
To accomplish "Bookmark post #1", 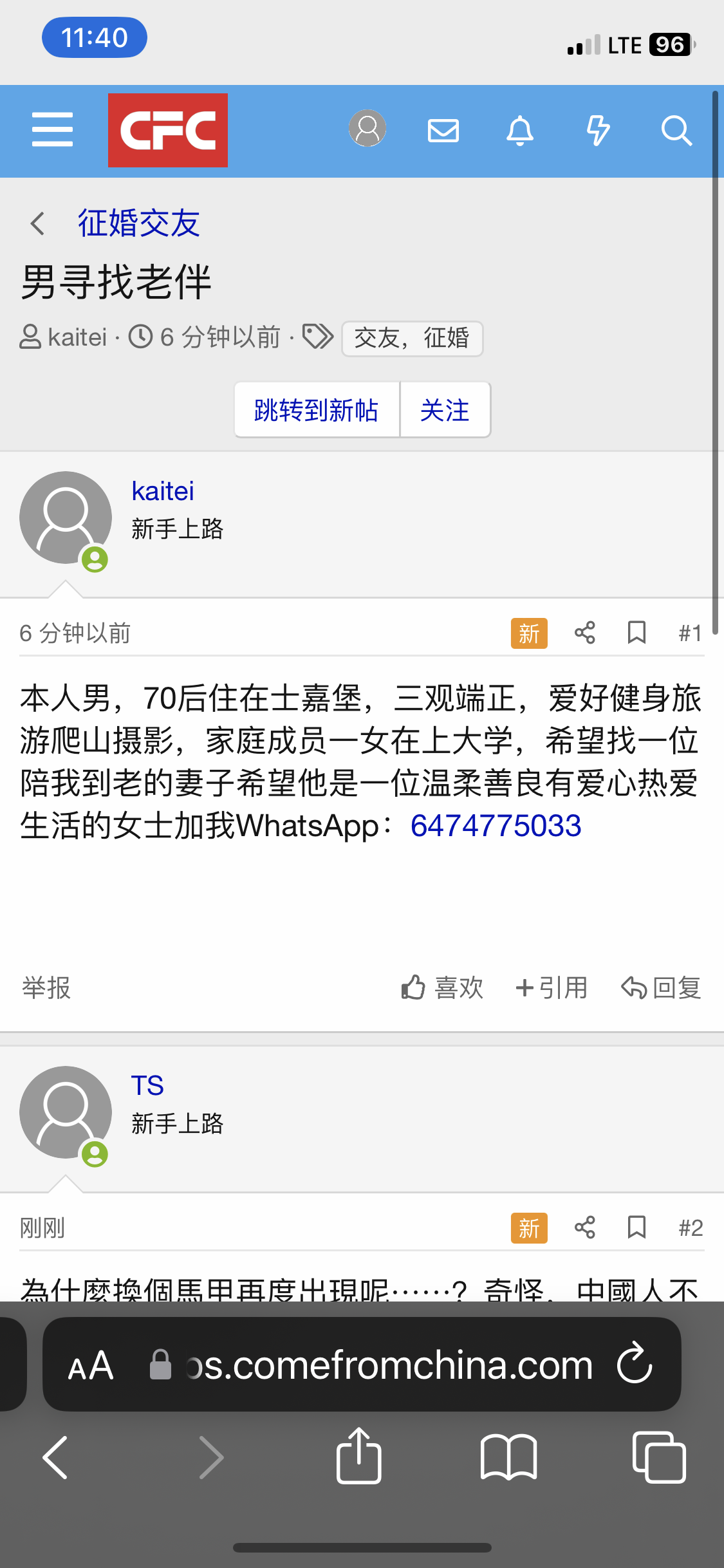I will click(x=636, y=633).
